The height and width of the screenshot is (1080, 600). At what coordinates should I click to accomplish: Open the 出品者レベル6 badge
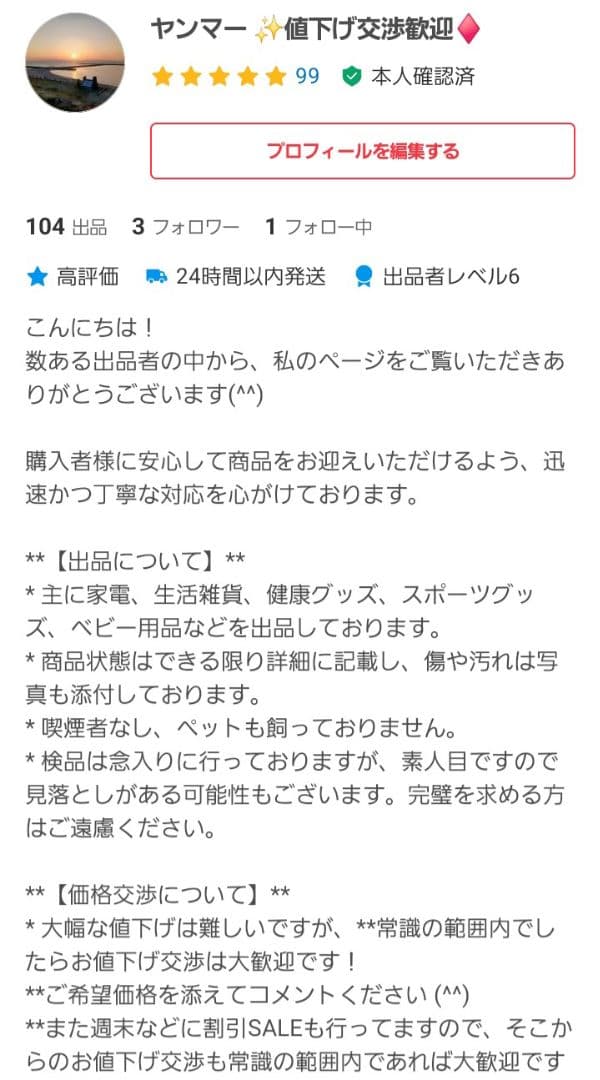click(437, 277)
